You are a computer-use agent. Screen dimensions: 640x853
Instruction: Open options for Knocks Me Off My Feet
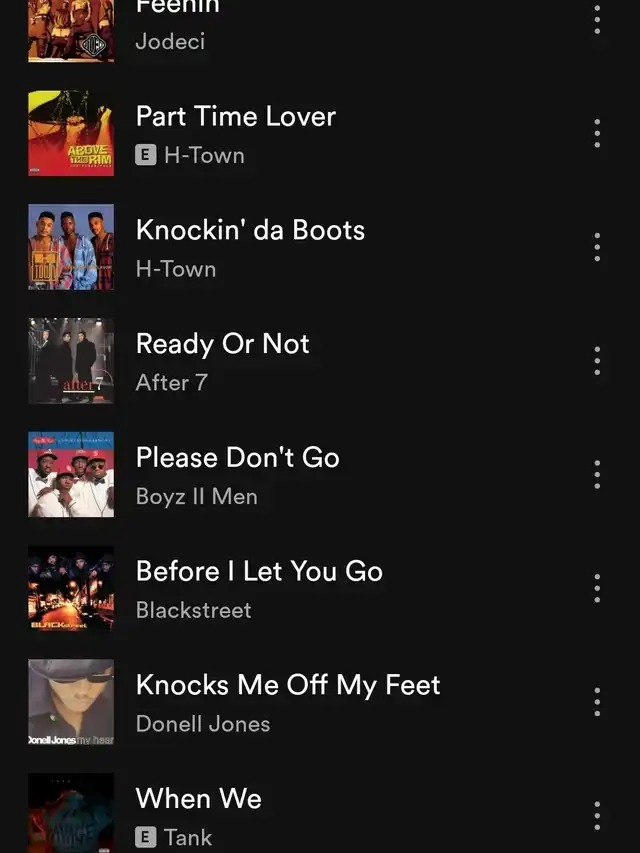pos(597,702)
